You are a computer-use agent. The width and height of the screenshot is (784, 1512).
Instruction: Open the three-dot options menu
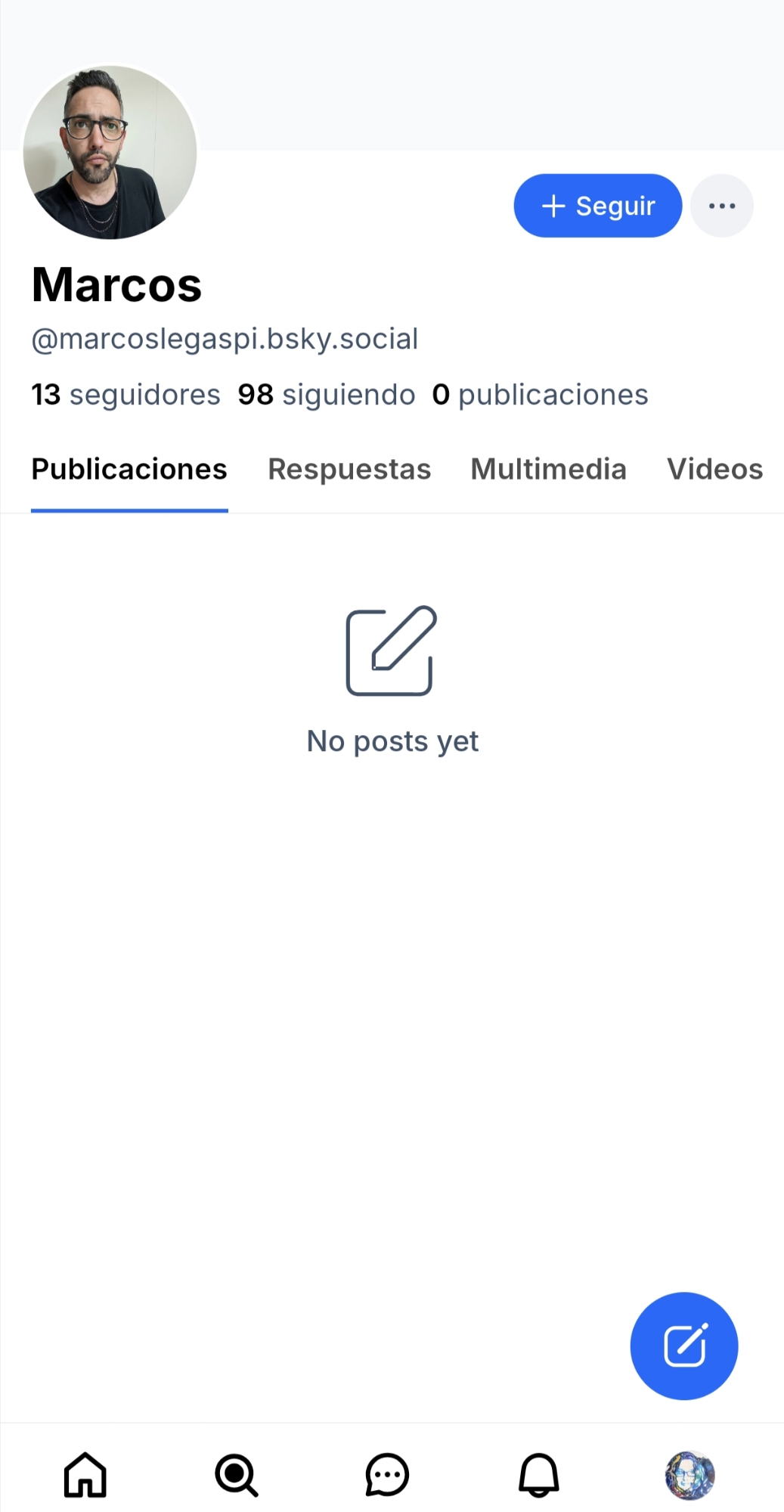pos(721,206)
